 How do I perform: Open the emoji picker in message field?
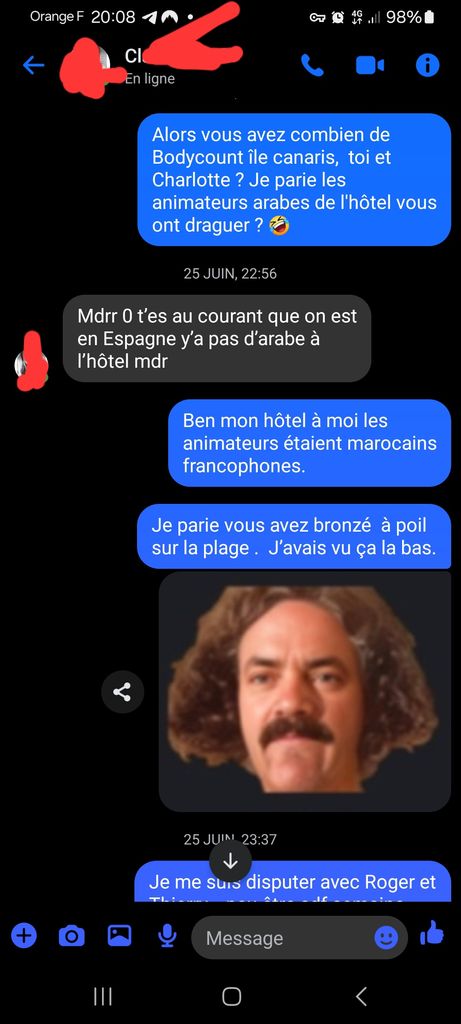pyautogui.click(x=386, y=938)
